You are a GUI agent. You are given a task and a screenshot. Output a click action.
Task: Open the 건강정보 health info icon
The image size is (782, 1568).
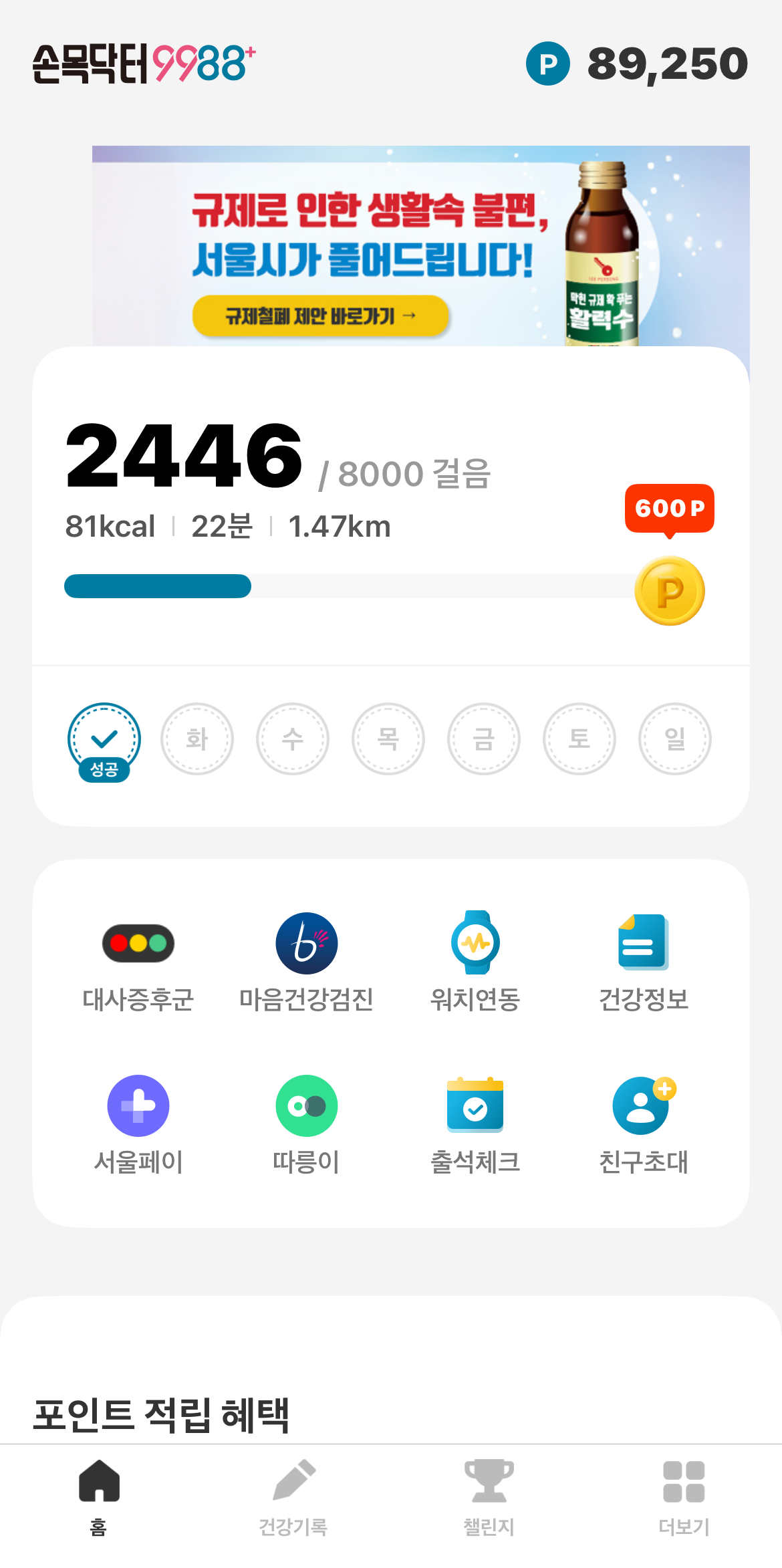(x=642, y=944)
